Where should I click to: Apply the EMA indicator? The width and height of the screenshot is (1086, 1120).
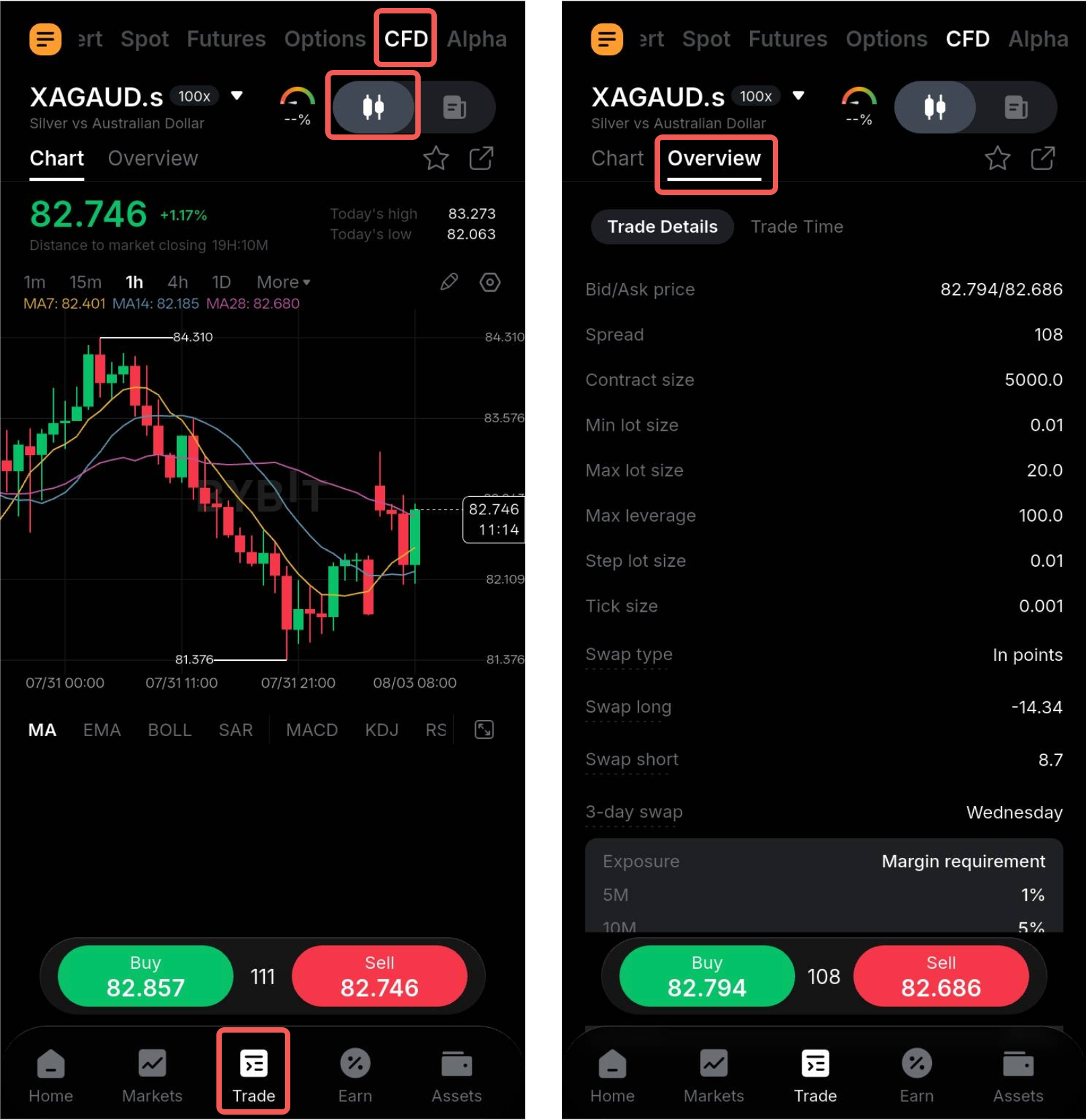(x=102, y=730)
